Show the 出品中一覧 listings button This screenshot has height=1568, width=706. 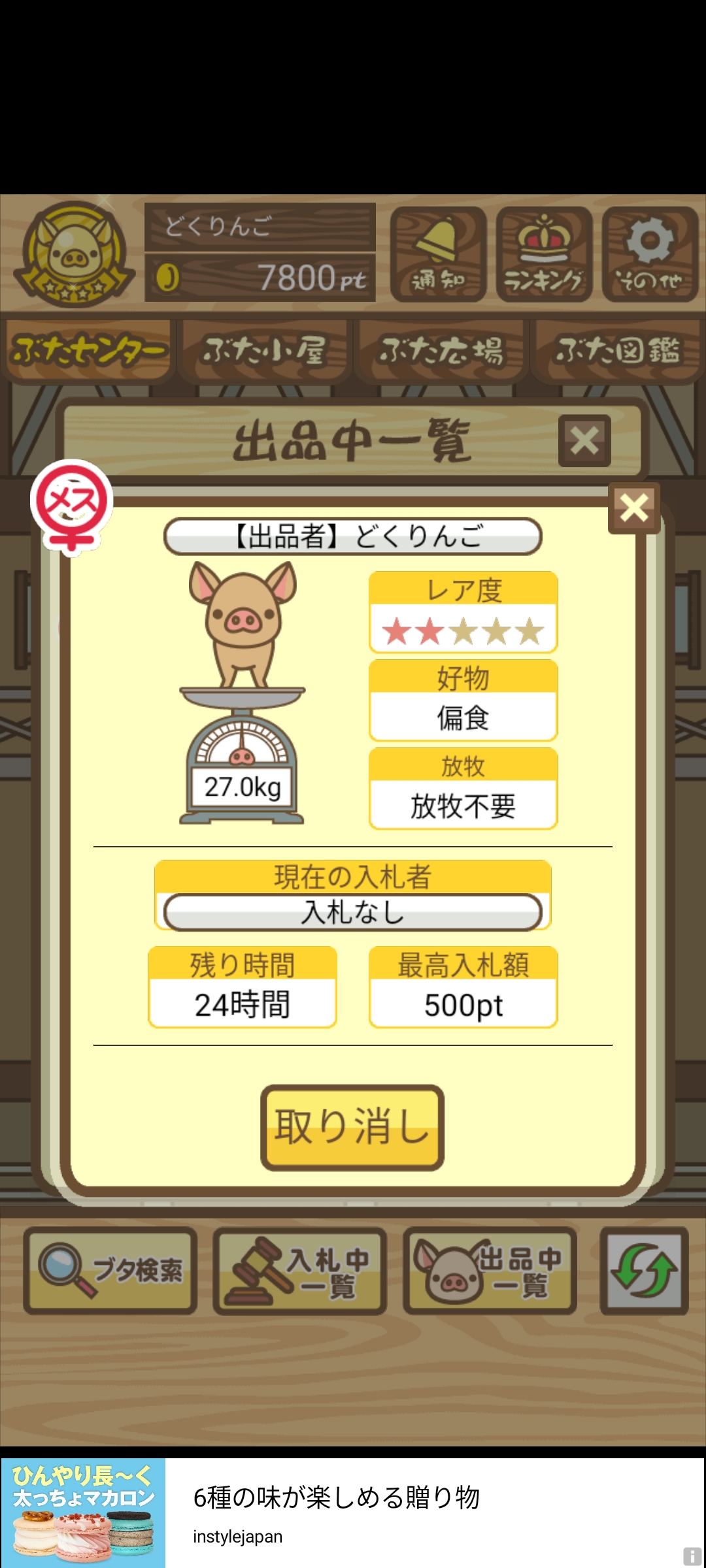[x=490, y=1271]
